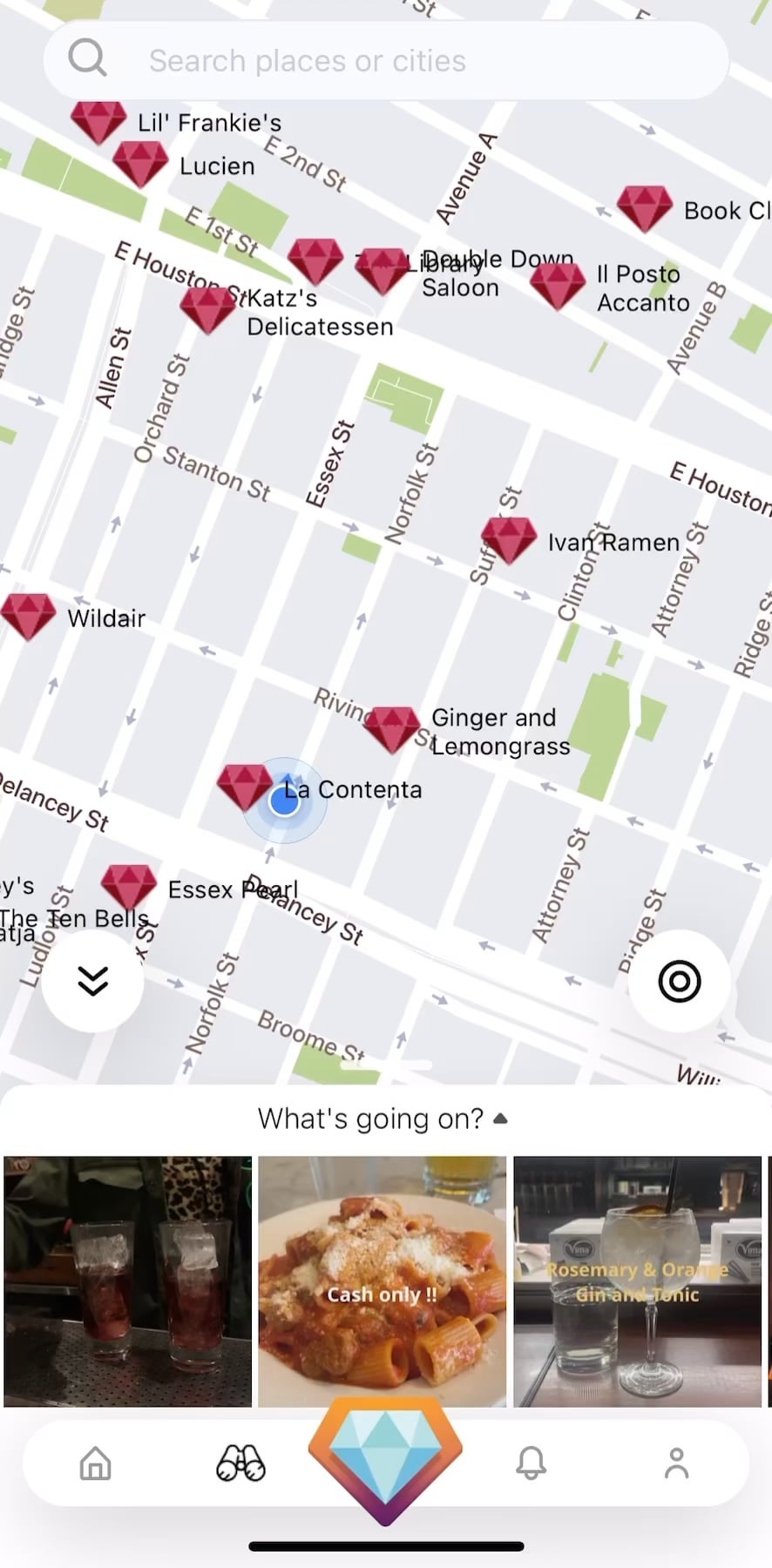The width and height of the screenshot is (772, 1568).
Task: Open the notifications bell tab
Action: pyautogui.click(x=531, y=1463)
